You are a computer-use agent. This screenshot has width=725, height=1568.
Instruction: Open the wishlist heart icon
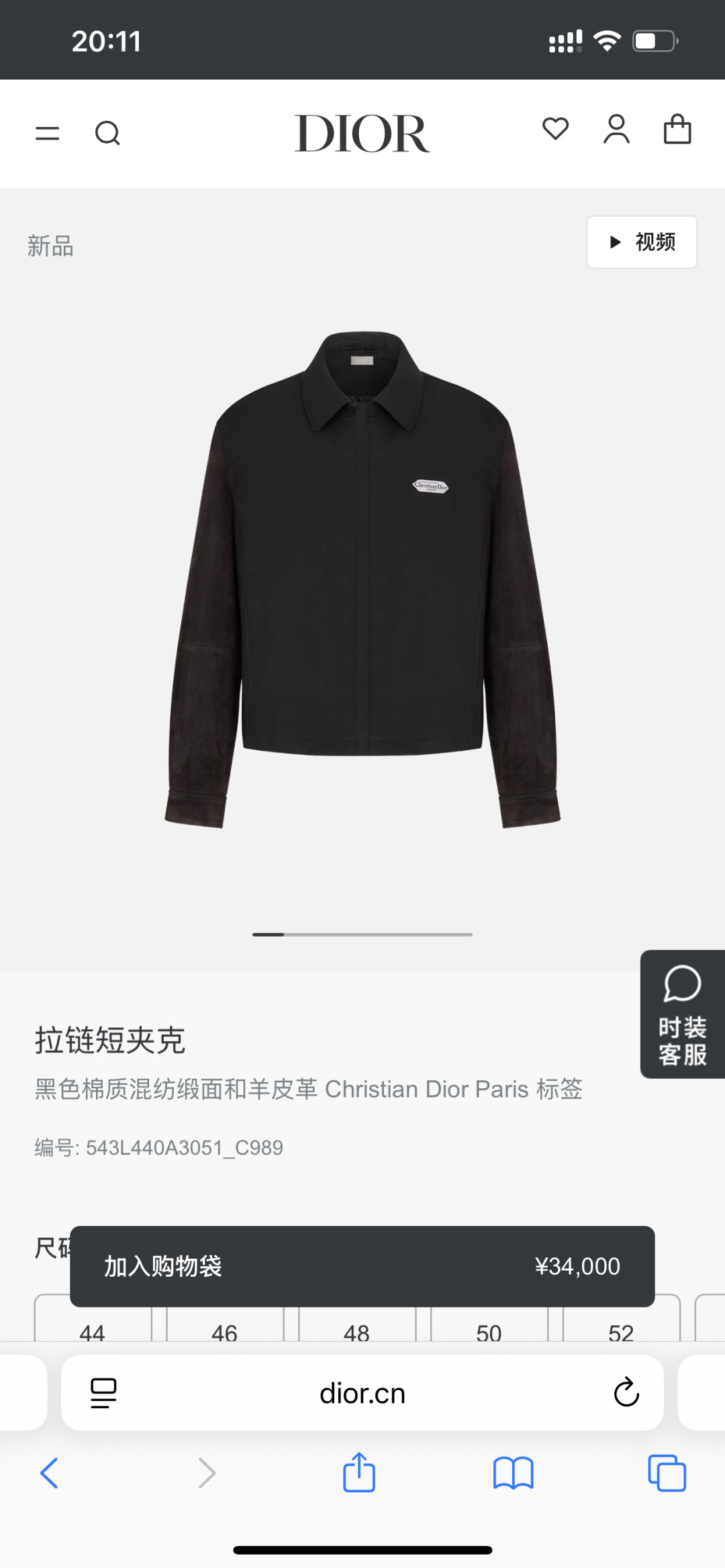pyautogui.click(x=556, y=129)
